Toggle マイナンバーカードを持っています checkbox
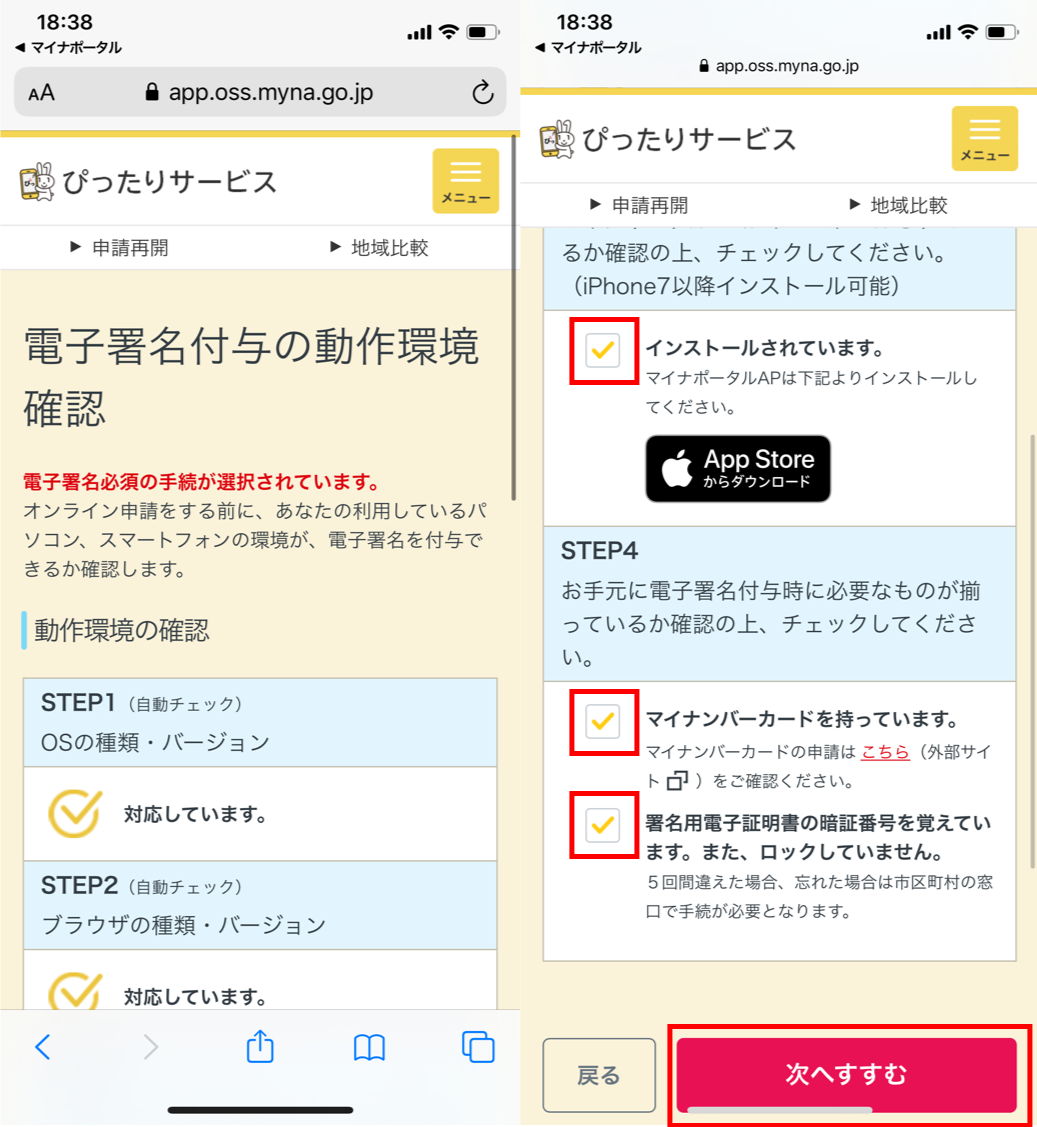The width and height of the screenshot is (1037, 1127). click(603, 720)
